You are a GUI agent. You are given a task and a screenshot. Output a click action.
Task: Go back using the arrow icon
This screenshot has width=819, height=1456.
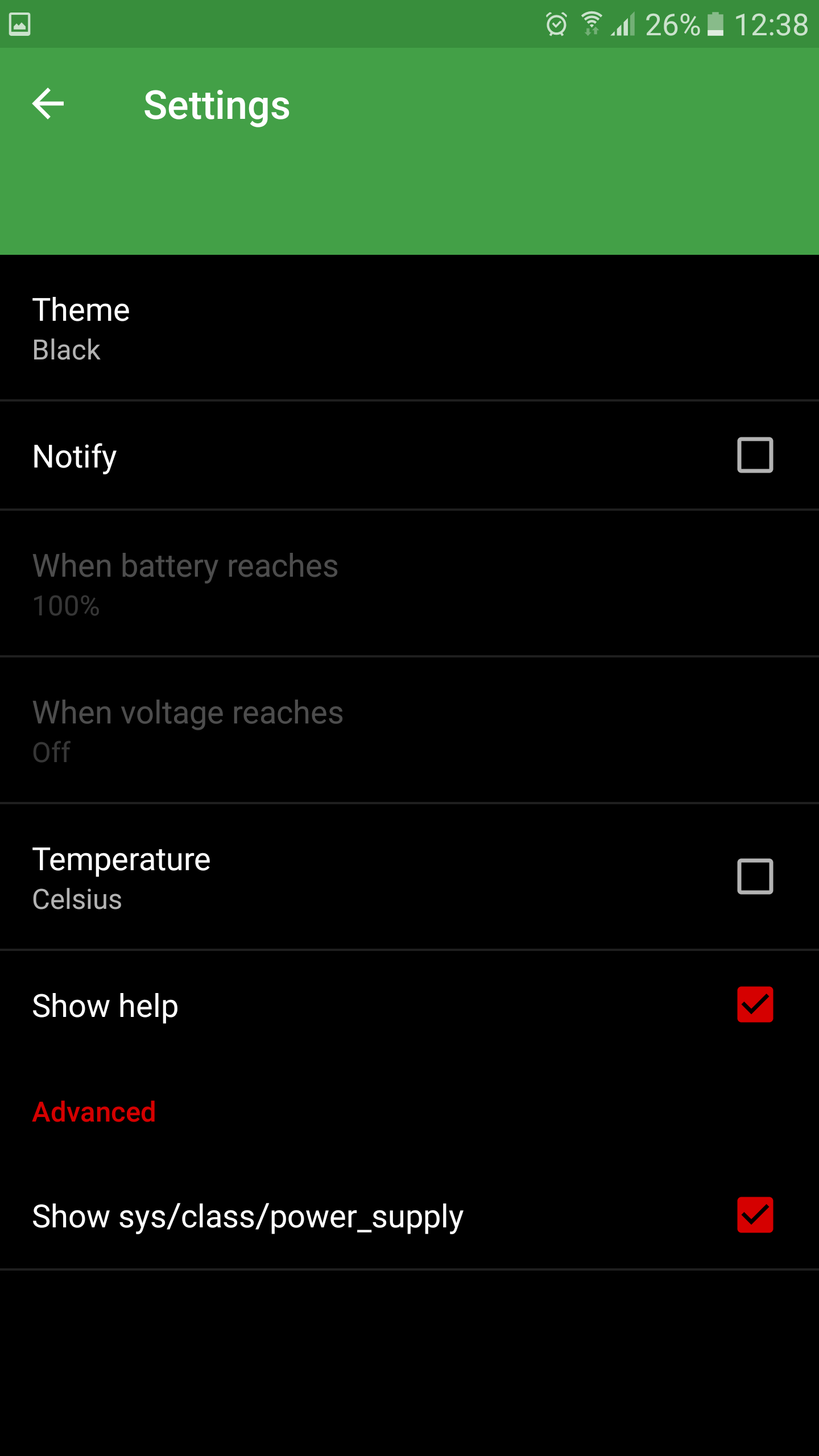[x=48, y=104]
